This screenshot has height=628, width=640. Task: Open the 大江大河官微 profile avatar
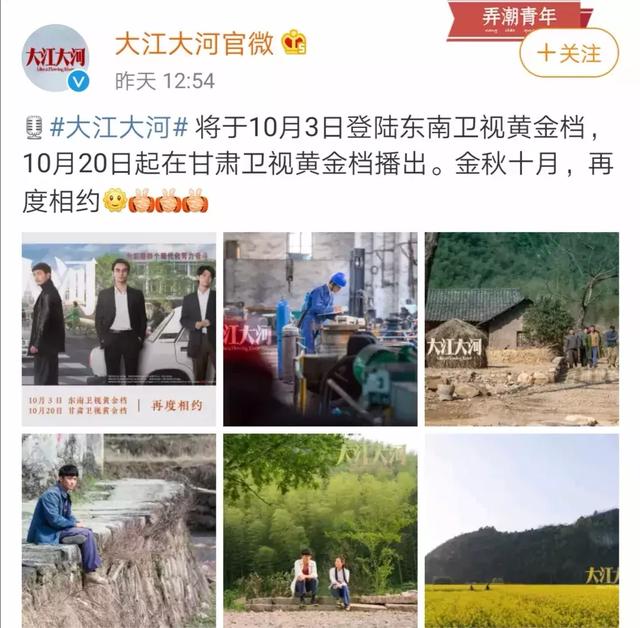coord(55,58)
